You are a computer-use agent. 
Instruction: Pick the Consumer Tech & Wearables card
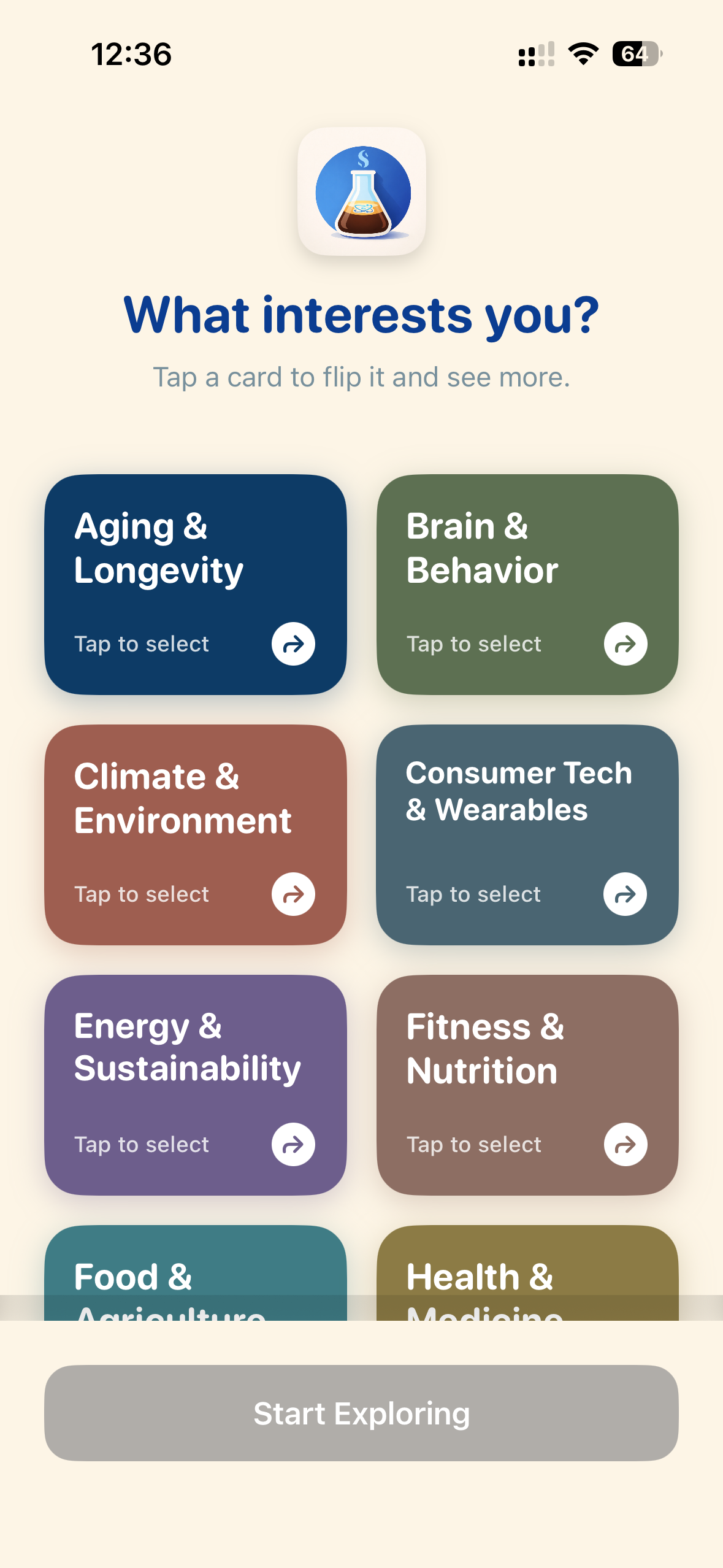click(527, 834)
